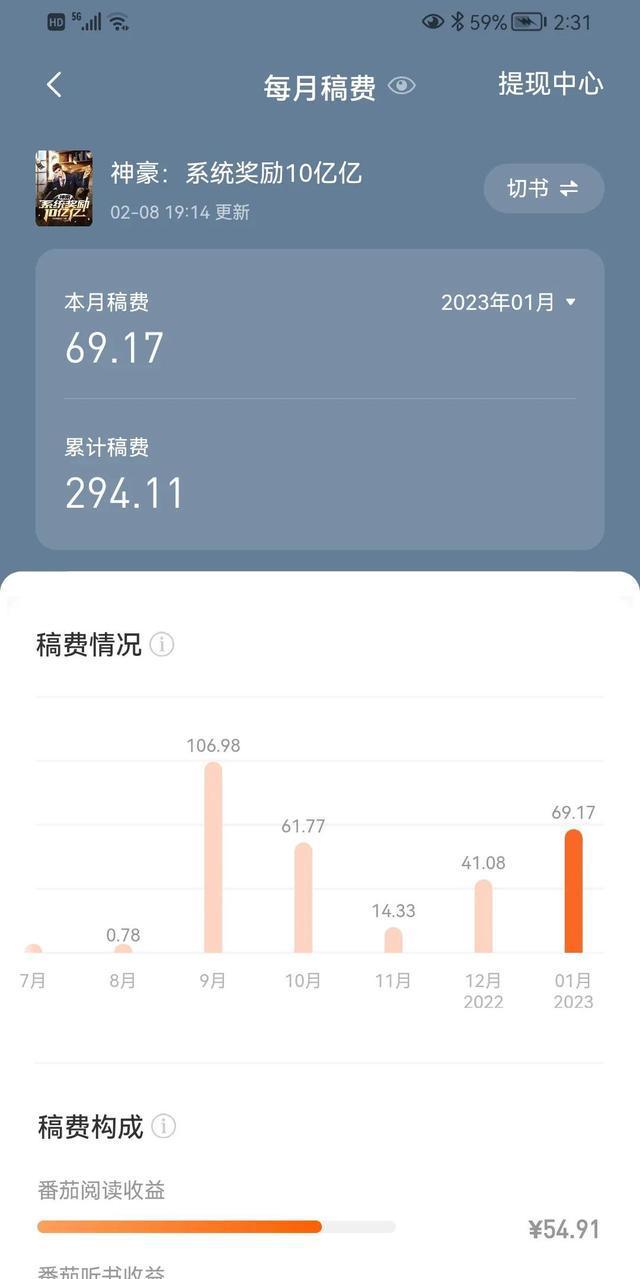Tap 切书 to switch books
The height and width of the screenshot is (1279, 640).
click(544, 188)
